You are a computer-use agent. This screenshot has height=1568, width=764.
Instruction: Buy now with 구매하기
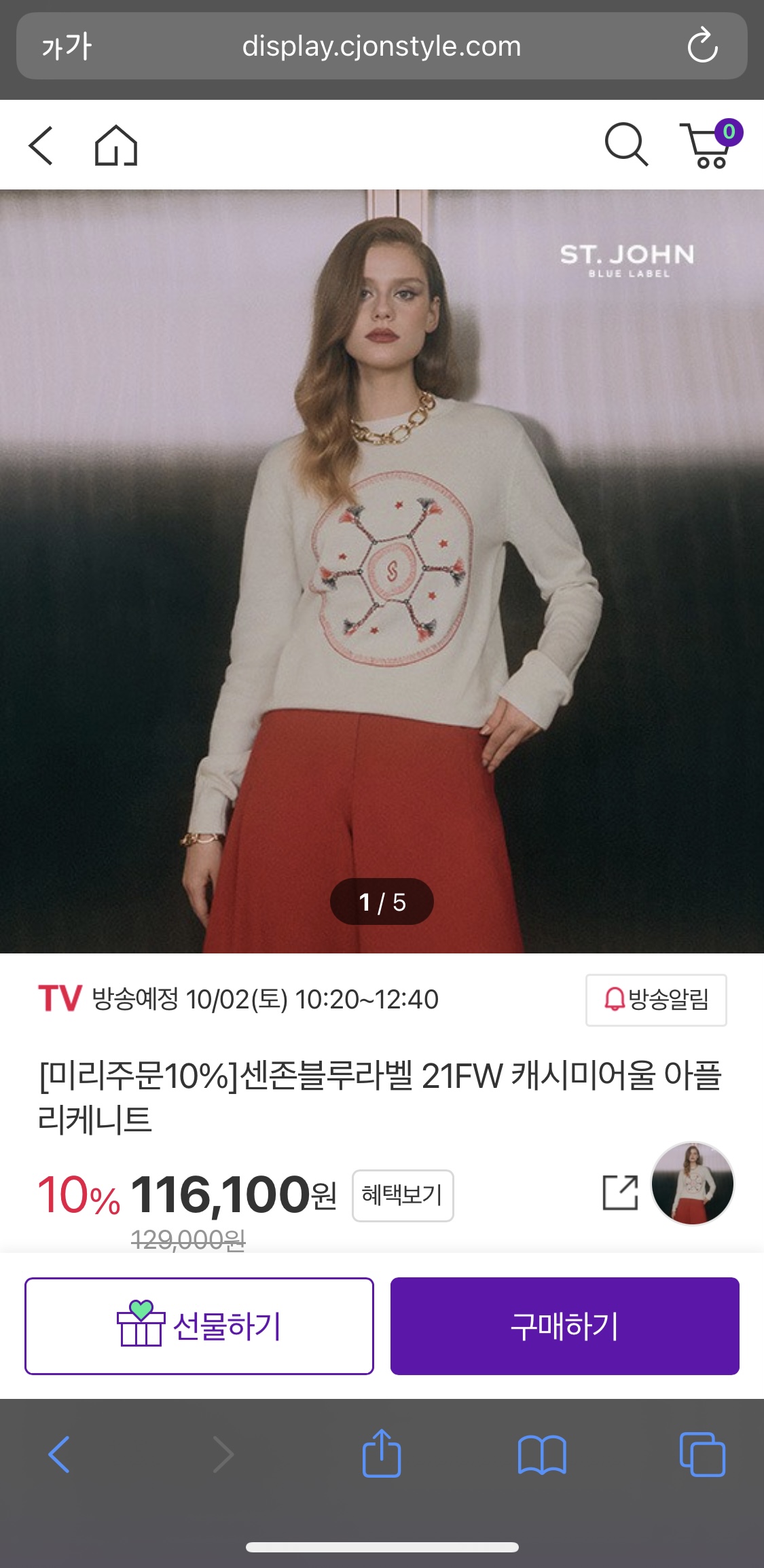[564, 1326]
